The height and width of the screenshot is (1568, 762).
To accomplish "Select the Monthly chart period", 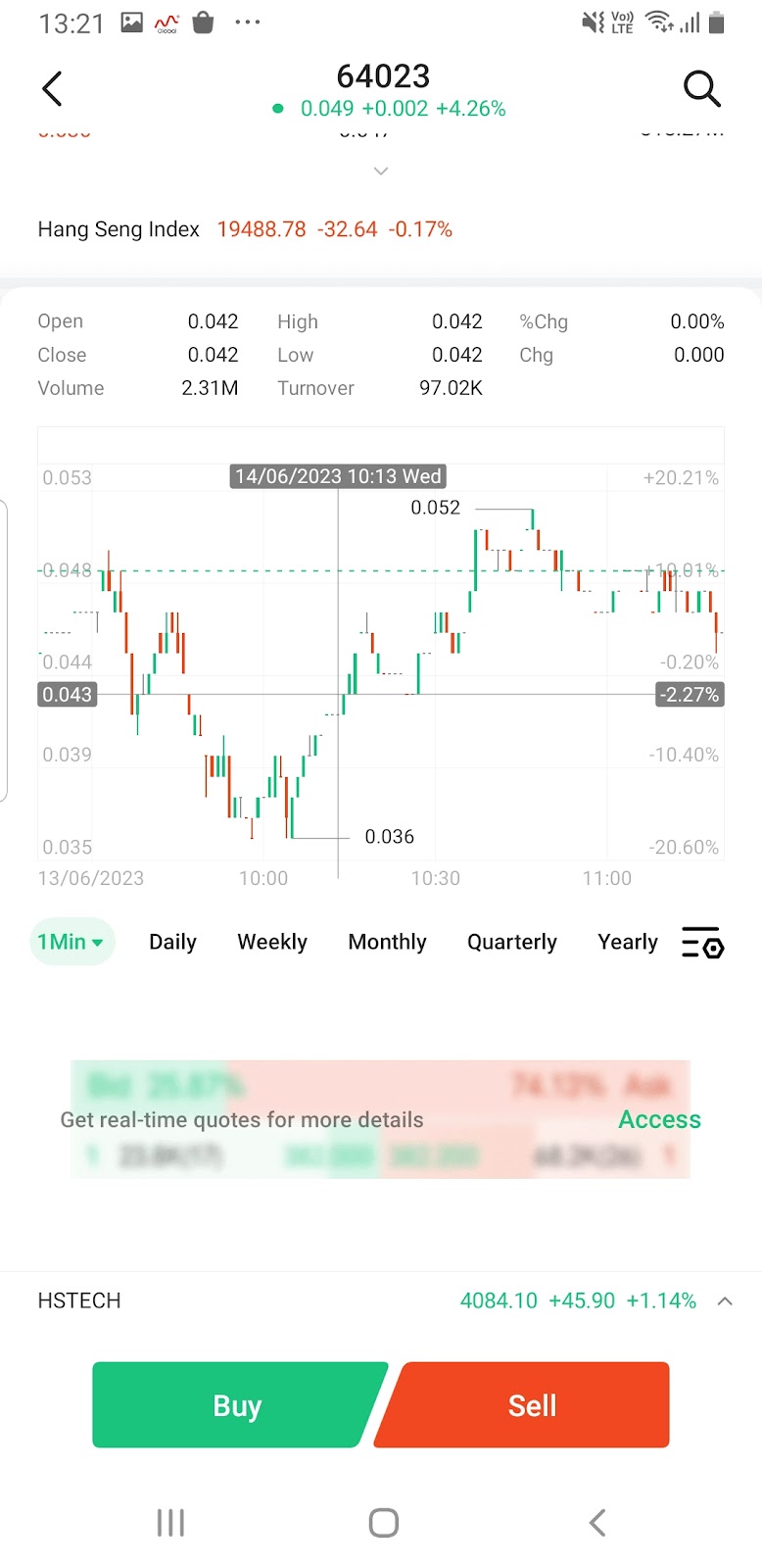I will pos(387,942).
